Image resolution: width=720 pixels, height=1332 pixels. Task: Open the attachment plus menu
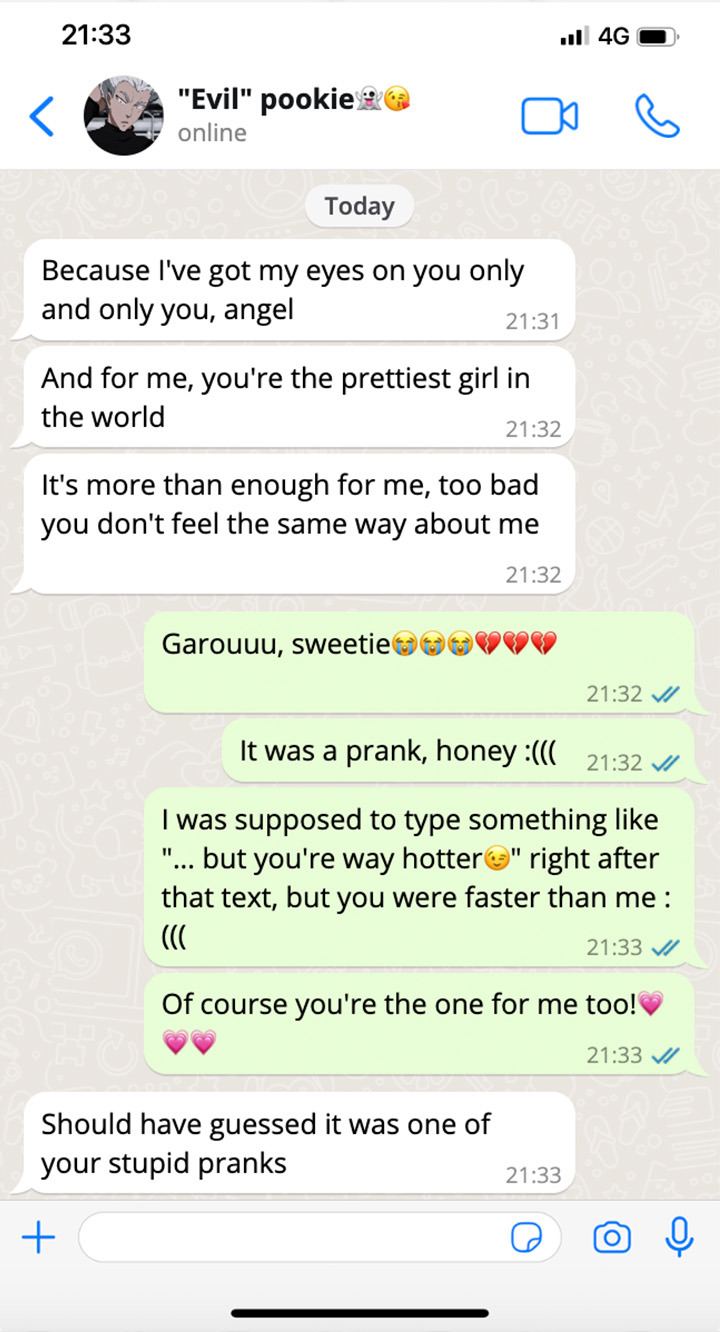(38, 1238)
